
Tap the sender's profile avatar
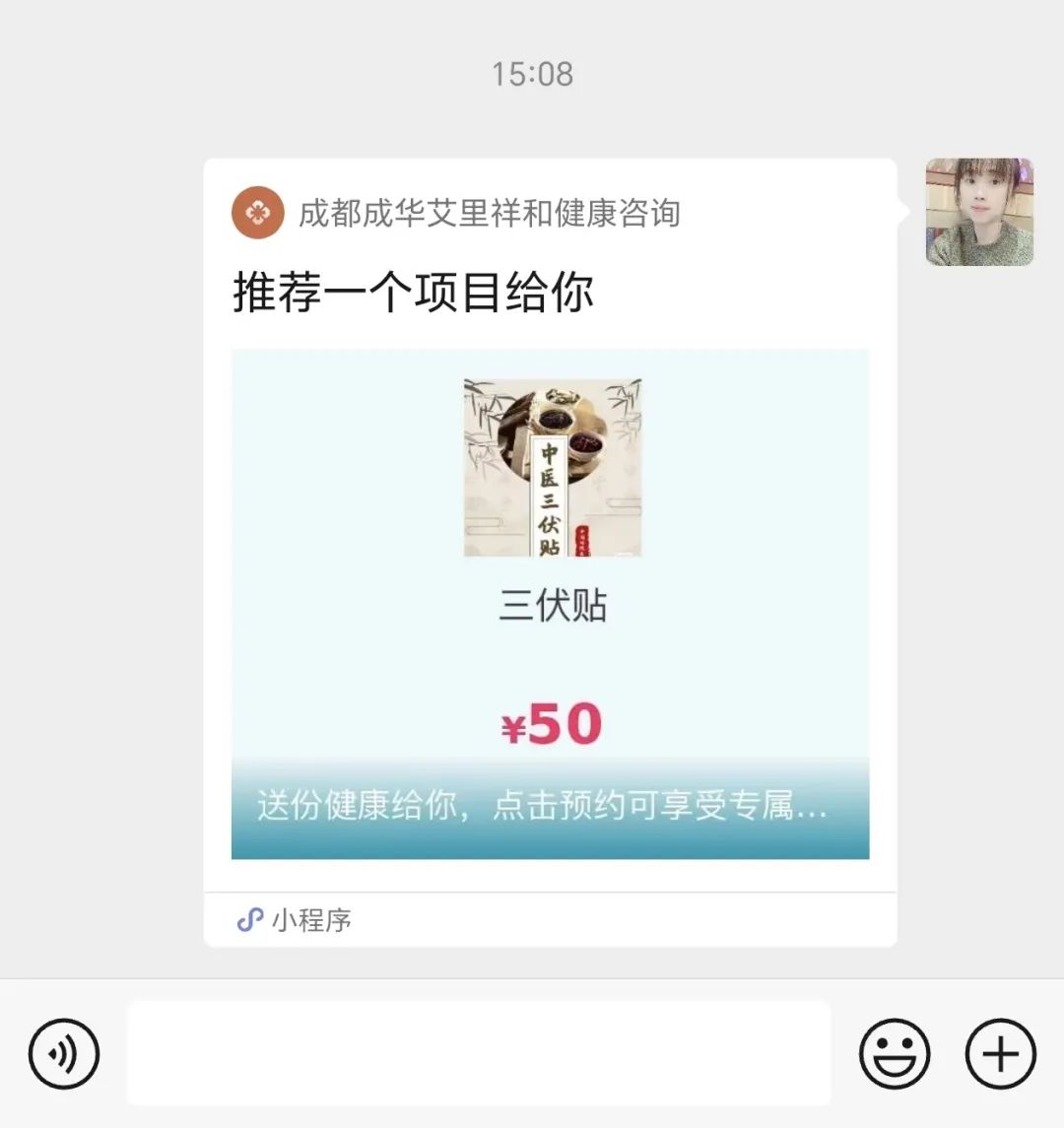[978, 212]
